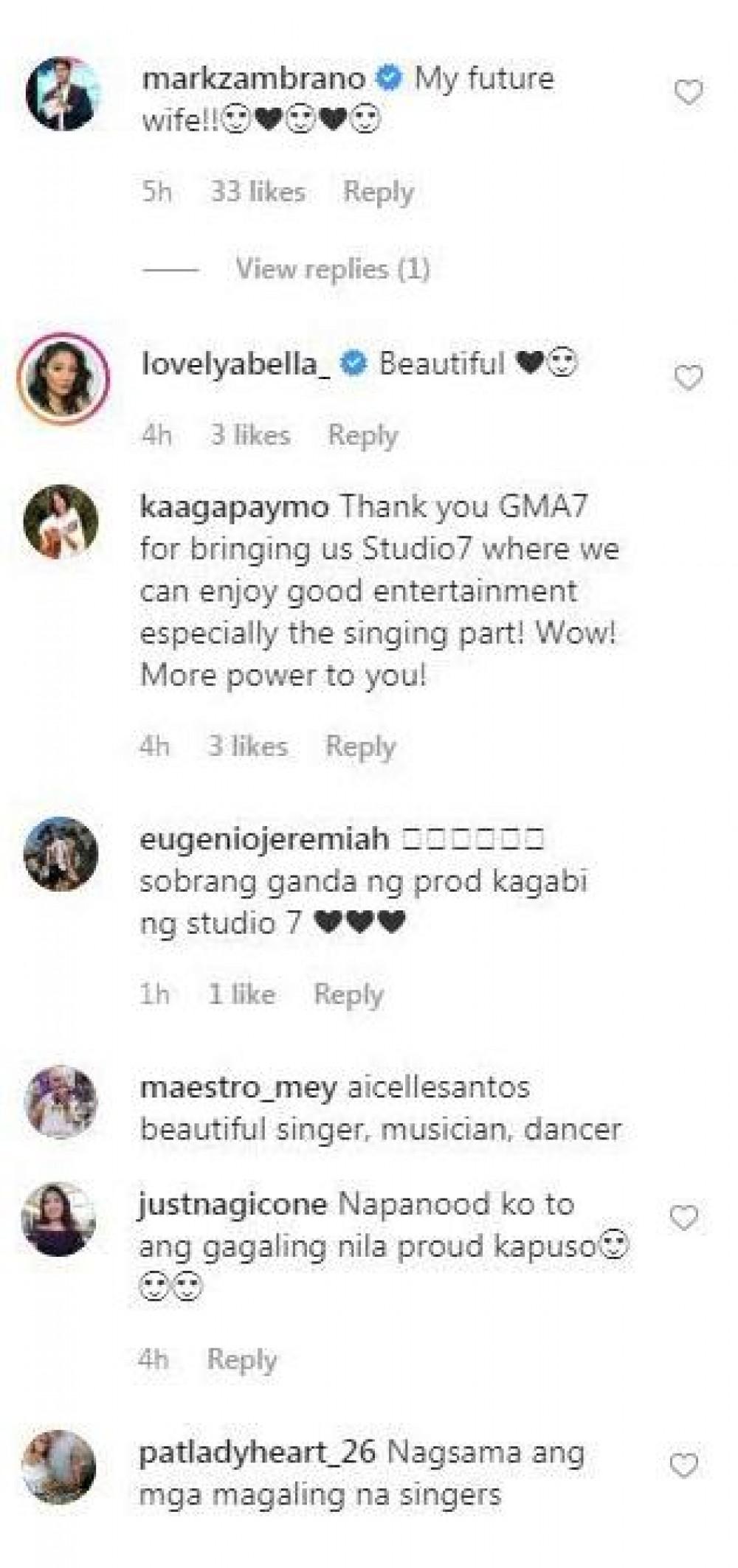Open kaagapaymo's profile via username
Image resolution: width=738 pixels, height=1568 pixels.
[234, 507]
